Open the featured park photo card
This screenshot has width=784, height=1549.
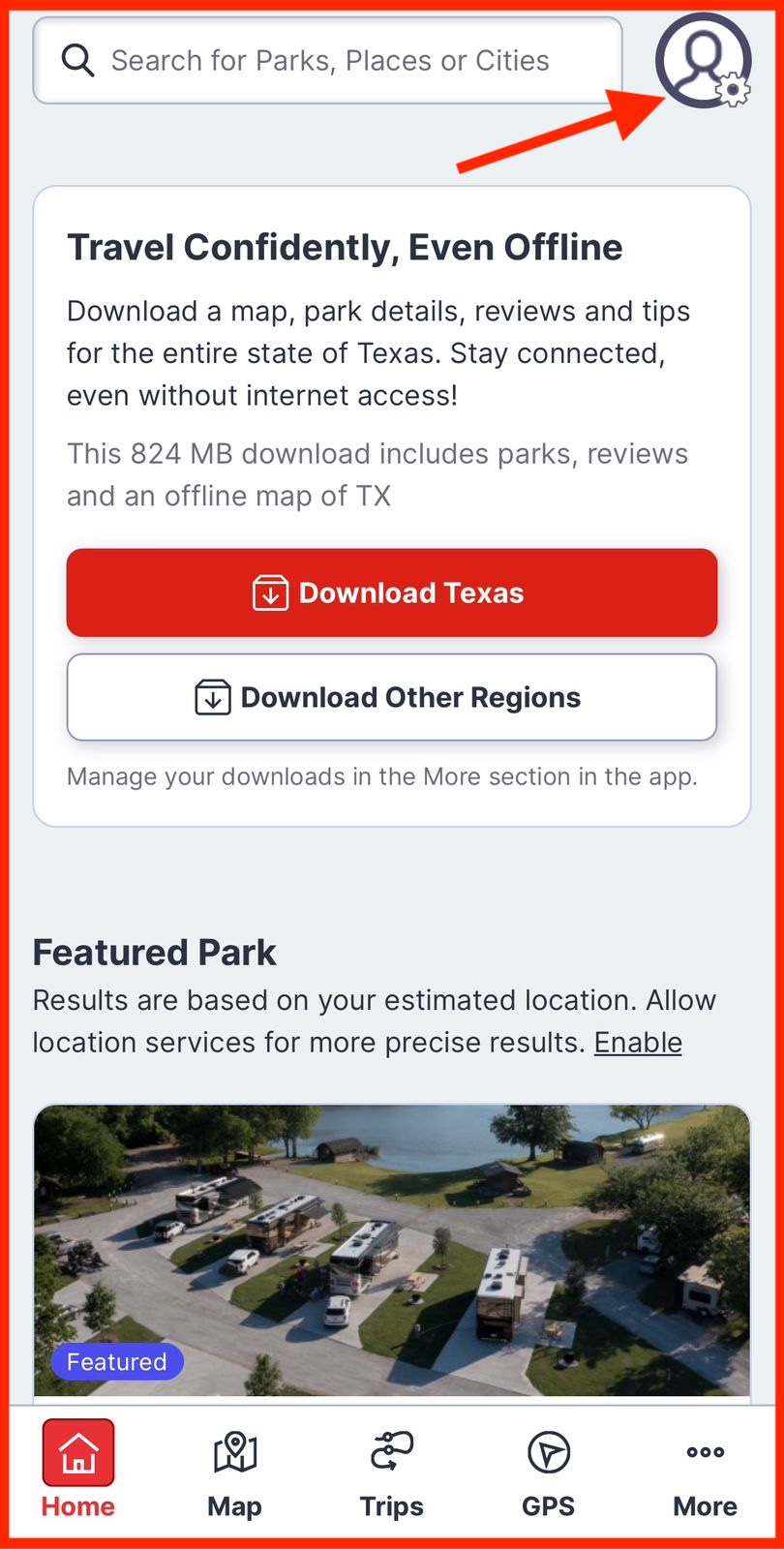click(392, 1249)
